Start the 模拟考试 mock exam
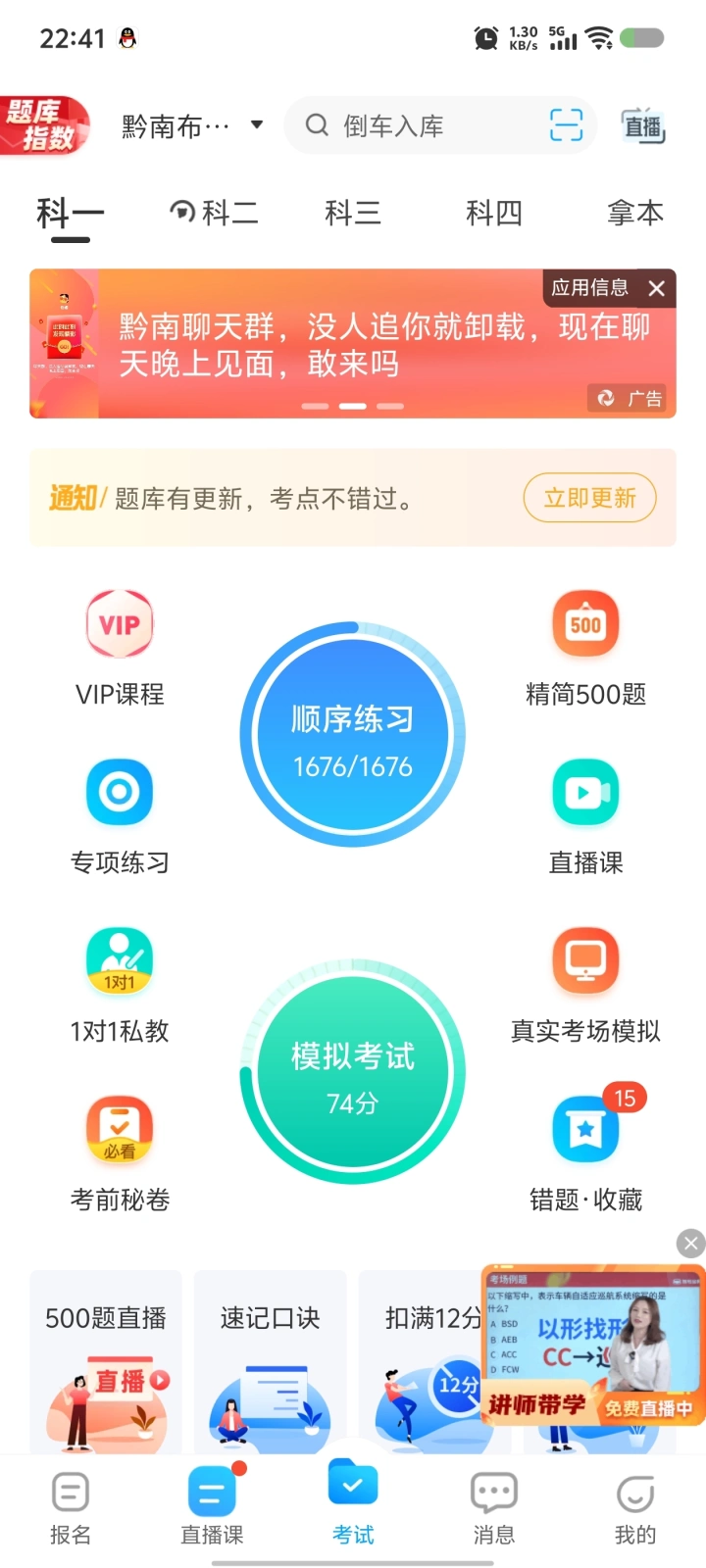The width and height of the screenshot is (706, 1568). click(x=353, y=1072)
